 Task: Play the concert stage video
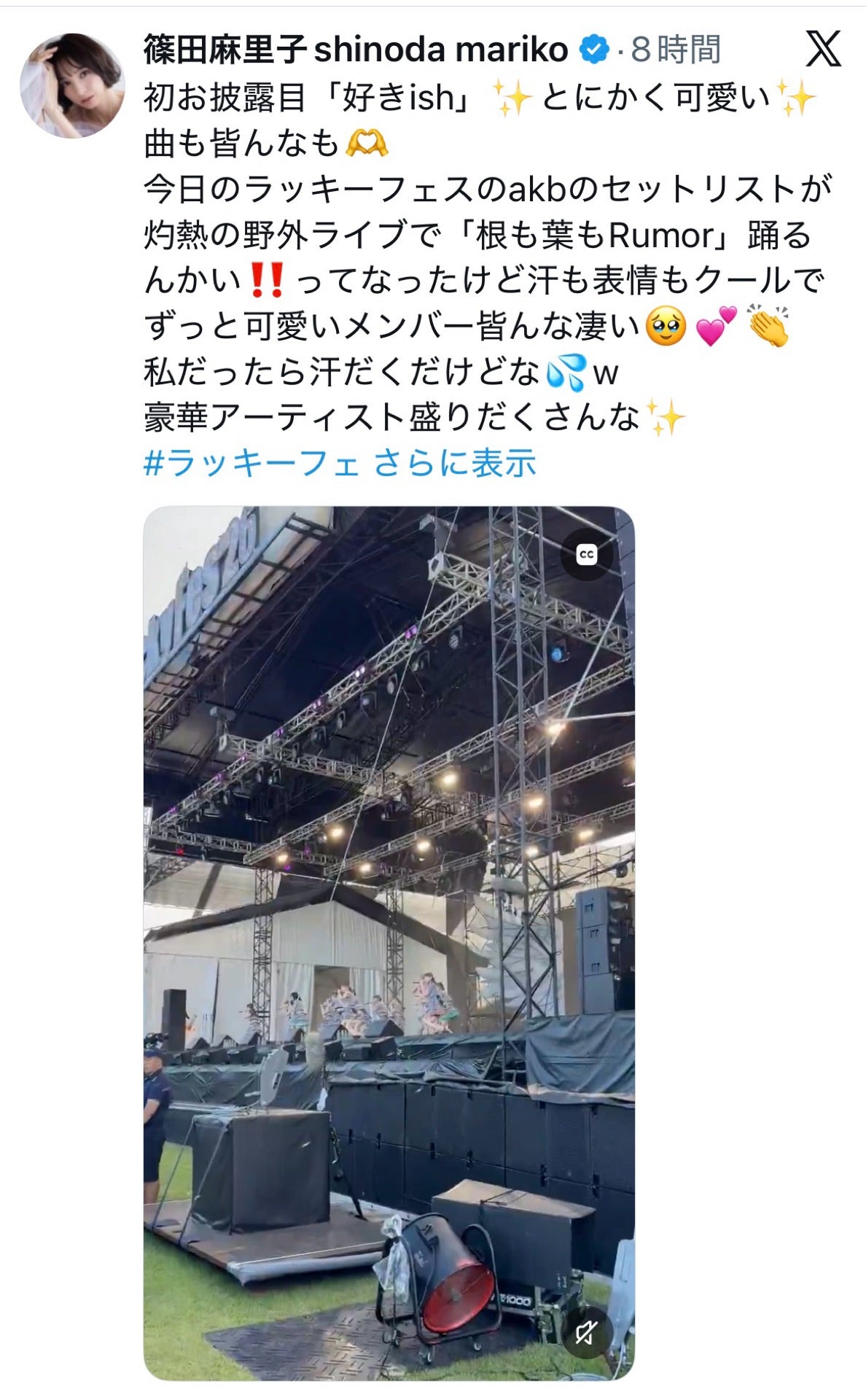click(389, 943)
